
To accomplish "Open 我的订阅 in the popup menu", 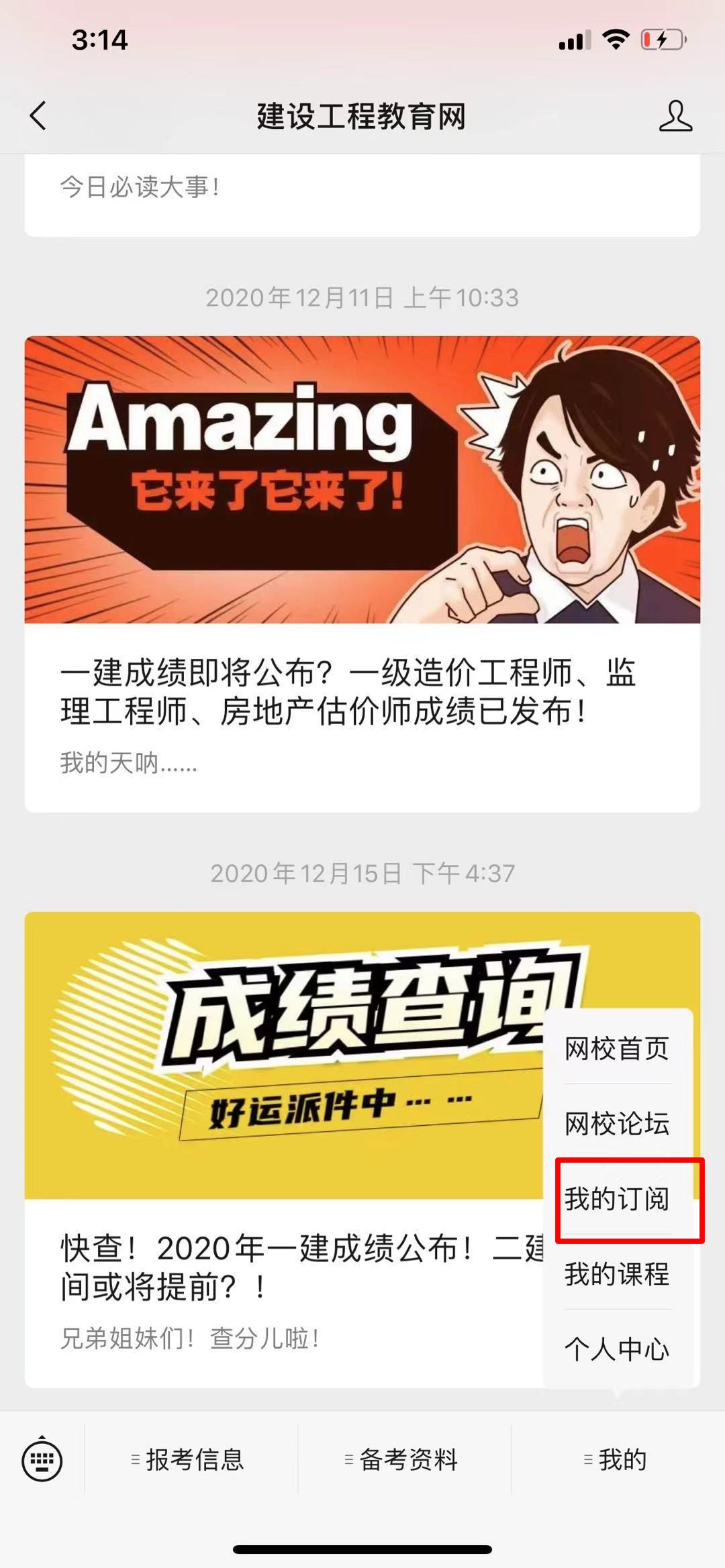I will pos(616,1199).
